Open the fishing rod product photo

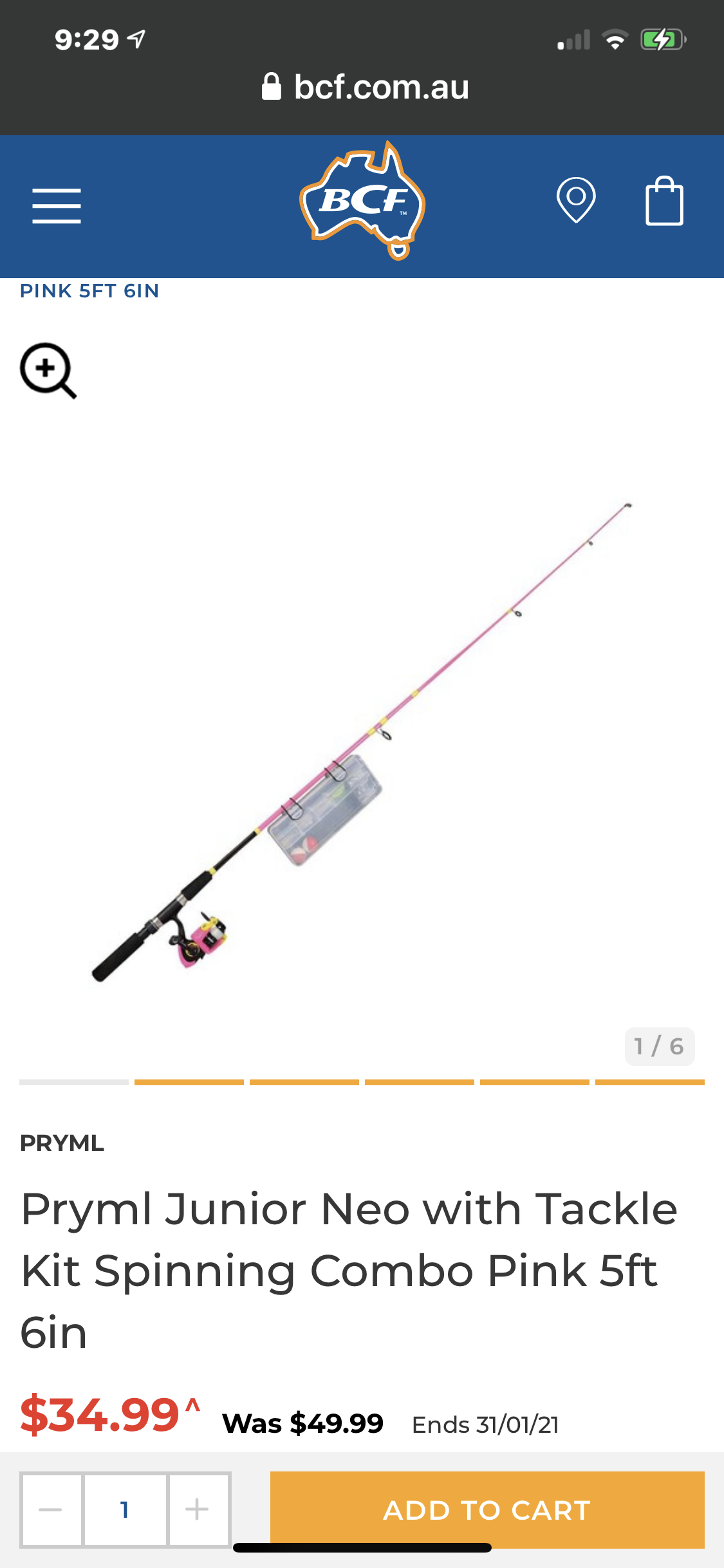[x=362, y=740]
